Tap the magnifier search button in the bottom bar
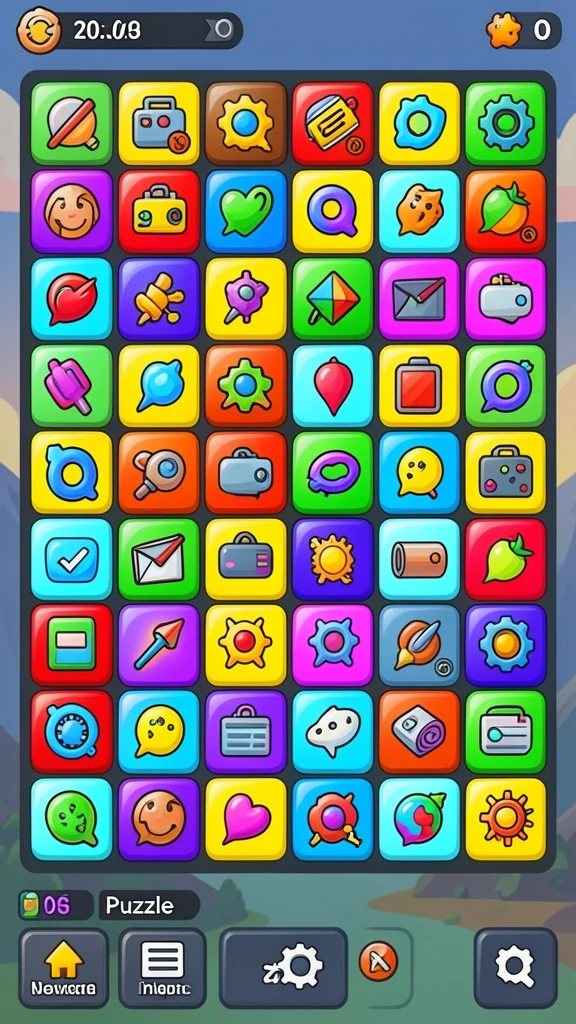This screenshot has width=576, height=1024. (515, 968)
